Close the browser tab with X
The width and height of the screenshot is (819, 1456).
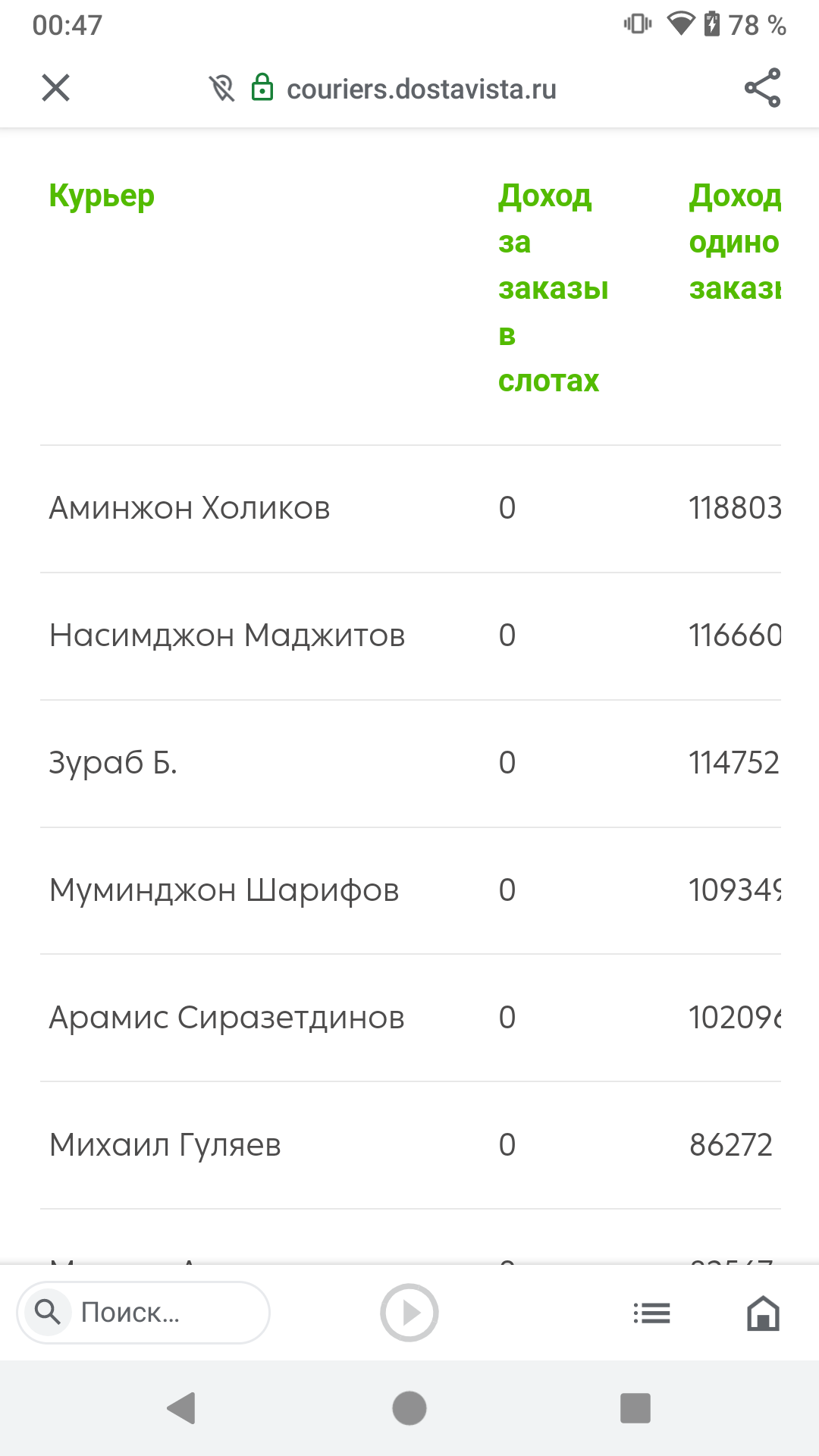(55, 88)
